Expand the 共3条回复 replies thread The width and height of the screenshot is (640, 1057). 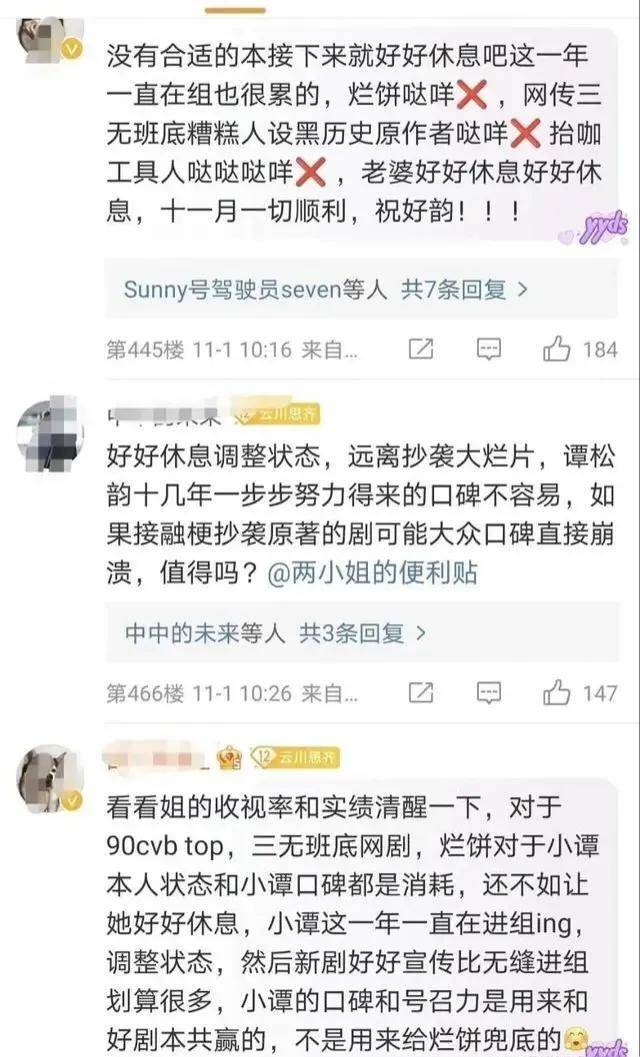click(x=364, y=633)
